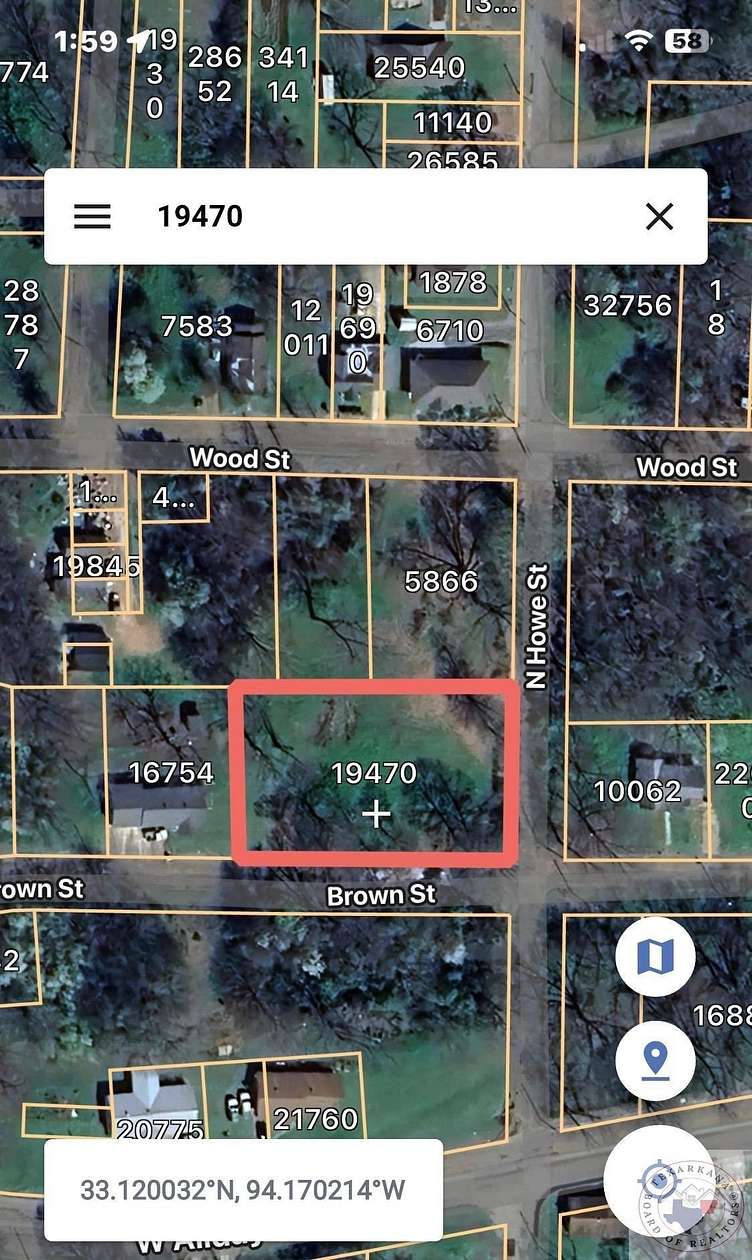Viewport: 752px width, 1260px height.
Task: Enable satellite imagery via layers control
Action: pyautogui.click(x=657, y=956)
